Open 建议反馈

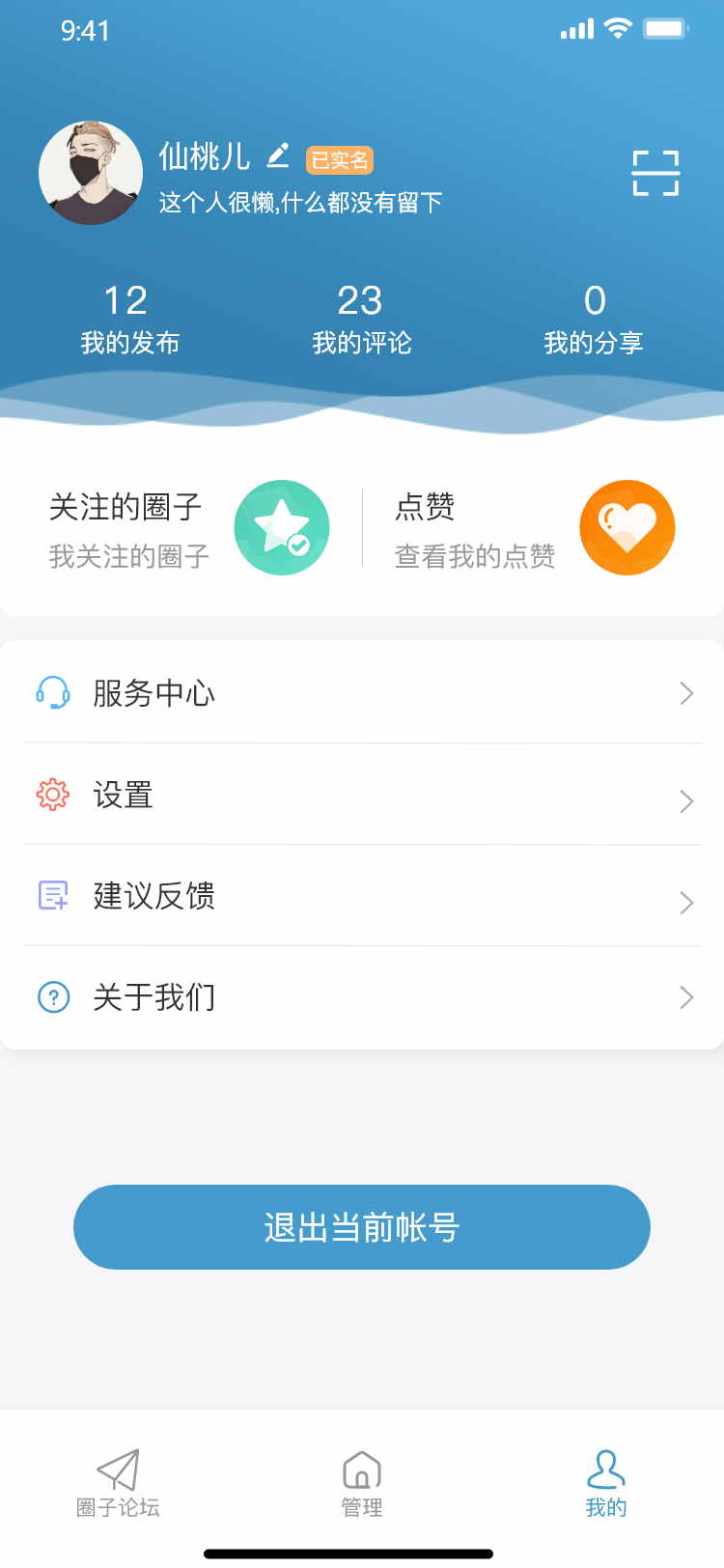(362, 897)
